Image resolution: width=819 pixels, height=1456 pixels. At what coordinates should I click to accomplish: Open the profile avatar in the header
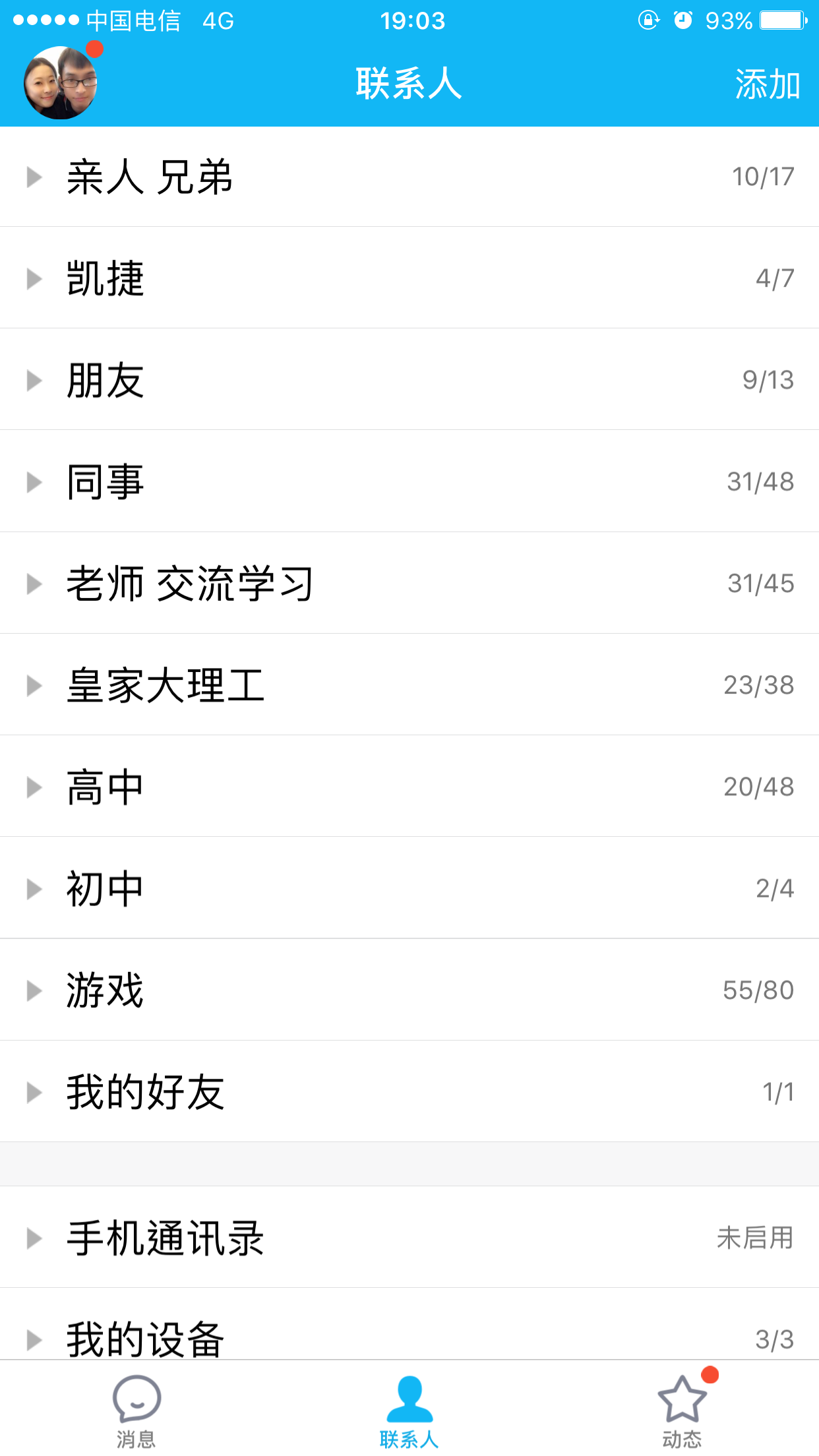[x=61, y=83]
